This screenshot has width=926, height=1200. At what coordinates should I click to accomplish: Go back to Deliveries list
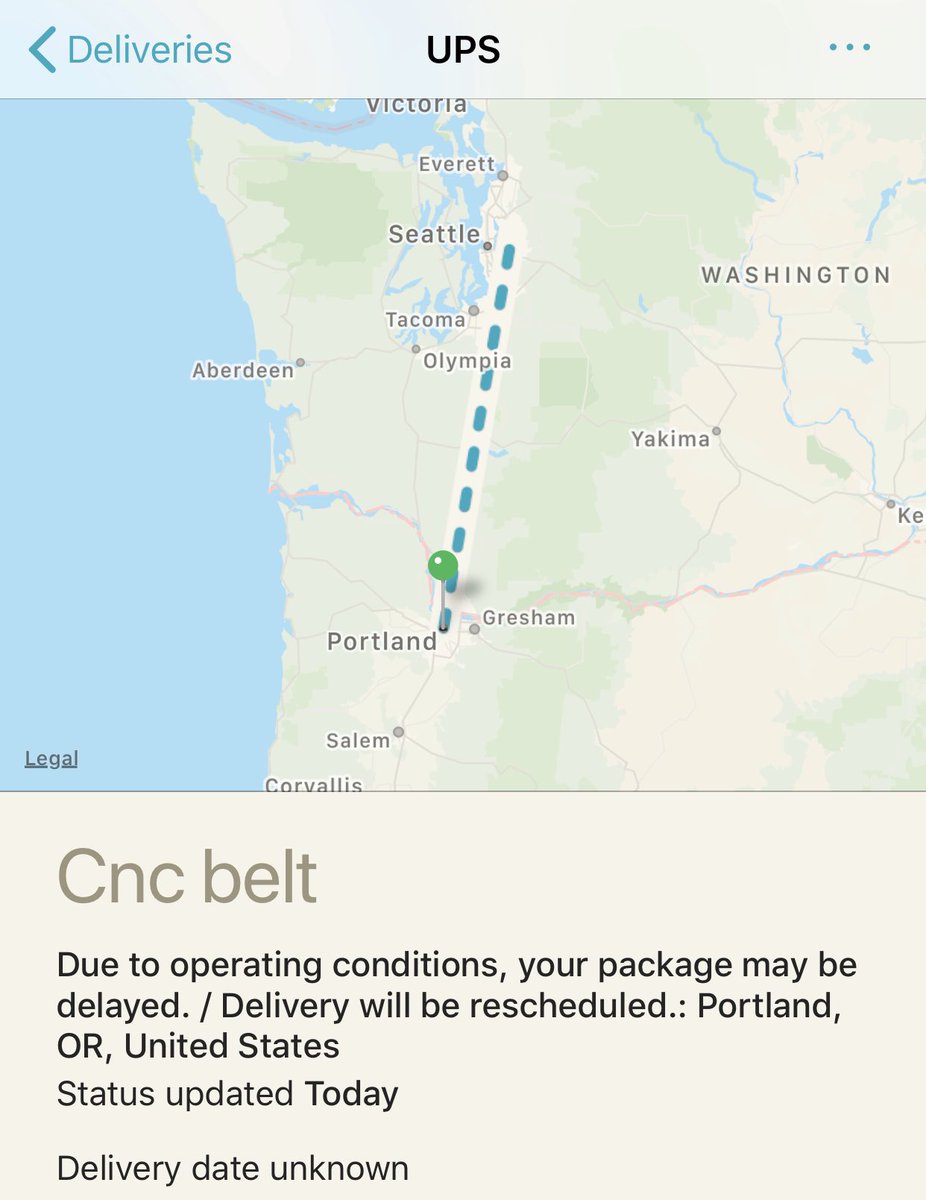pos(130,50)
